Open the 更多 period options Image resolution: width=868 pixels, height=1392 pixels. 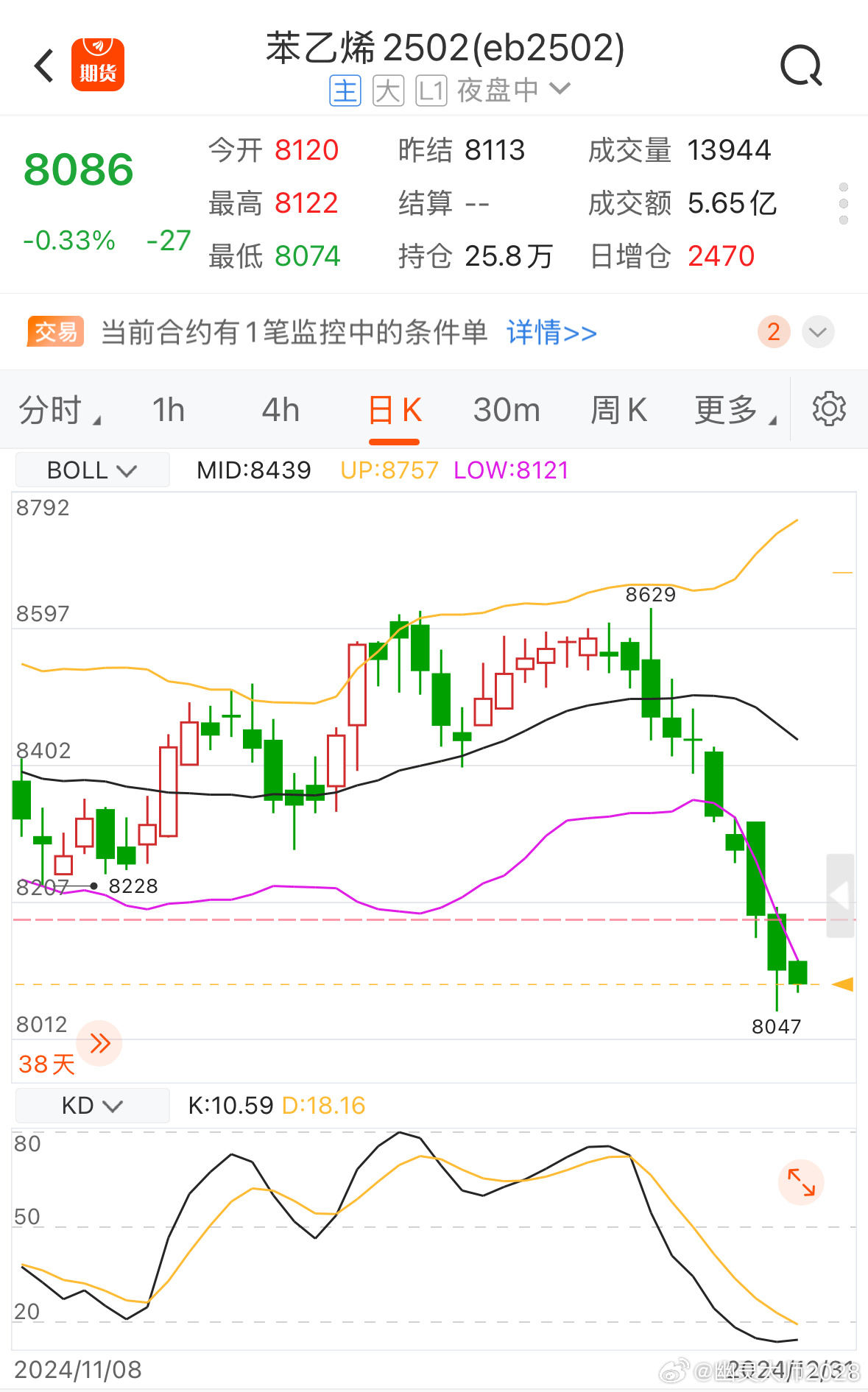pyautogui.click(x=735, y=410)
